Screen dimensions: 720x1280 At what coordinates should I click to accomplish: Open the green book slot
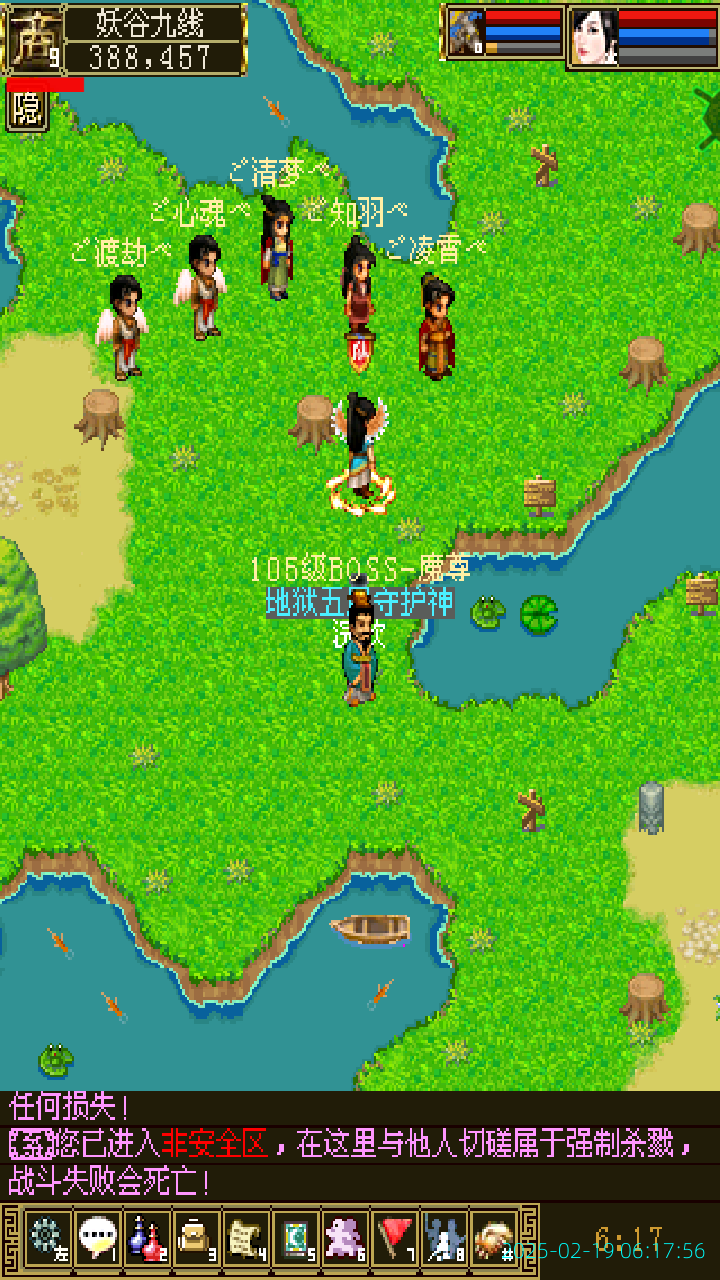click(x=296, y=1239)
